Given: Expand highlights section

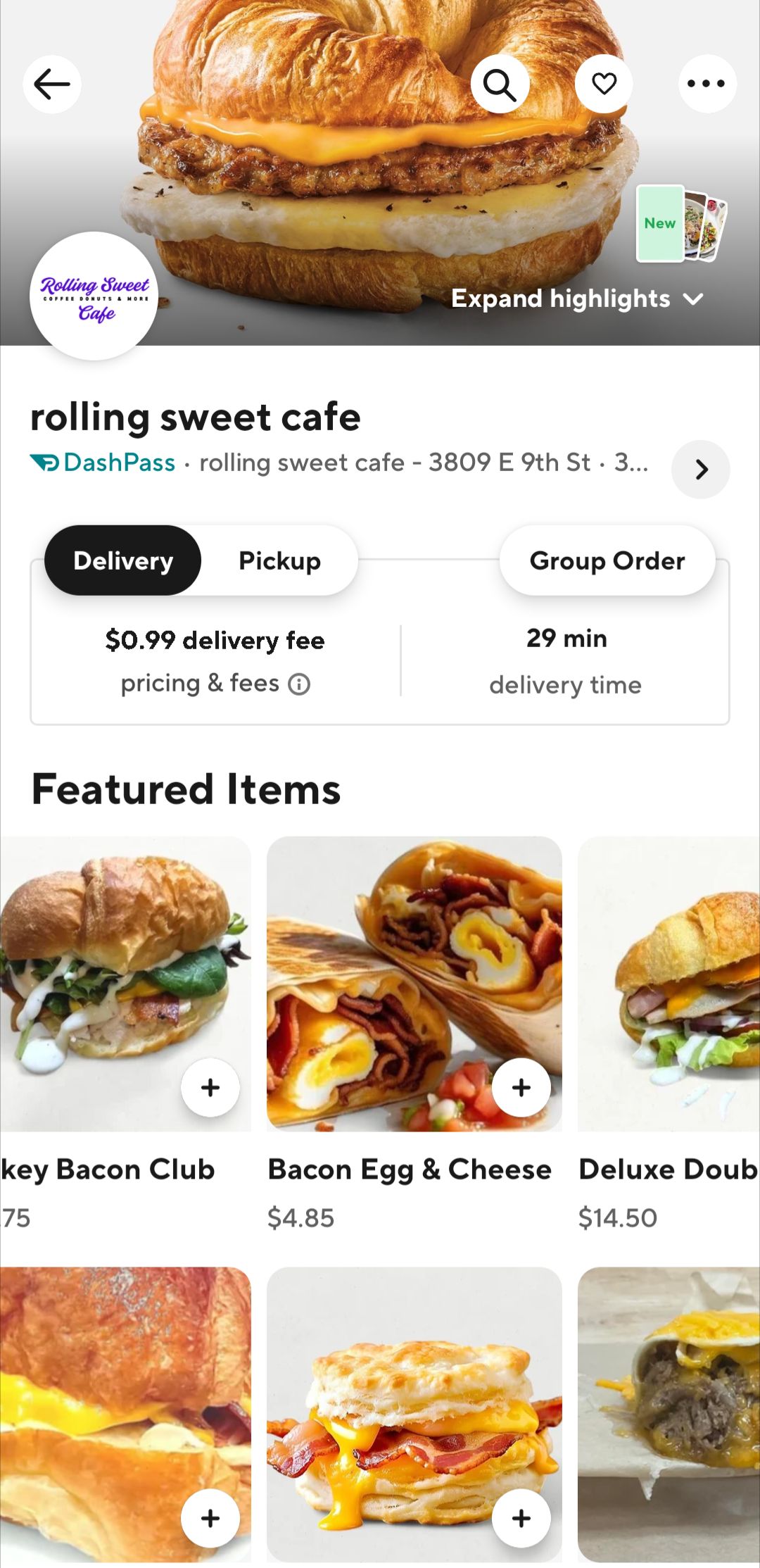Looking at the screenshot, I should point(559,299).
